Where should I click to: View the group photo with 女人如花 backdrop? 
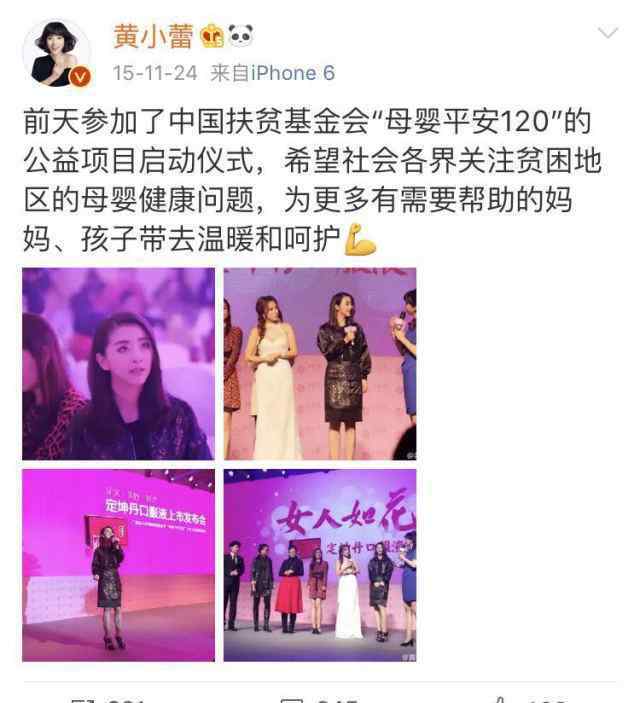320,565
